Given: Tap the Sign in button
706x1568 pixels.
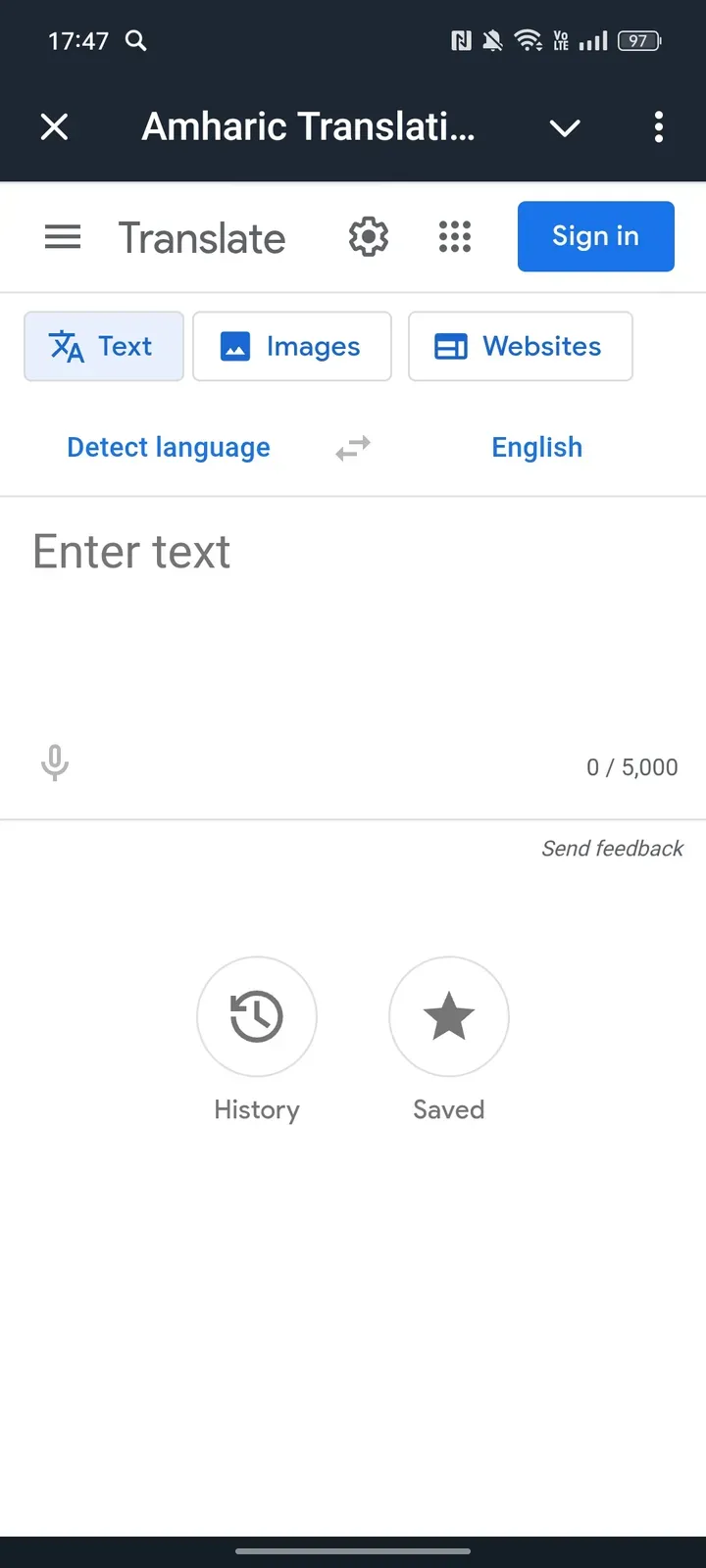Looking at the screenshot, I should pyautogui.click(x=595, y=236).
